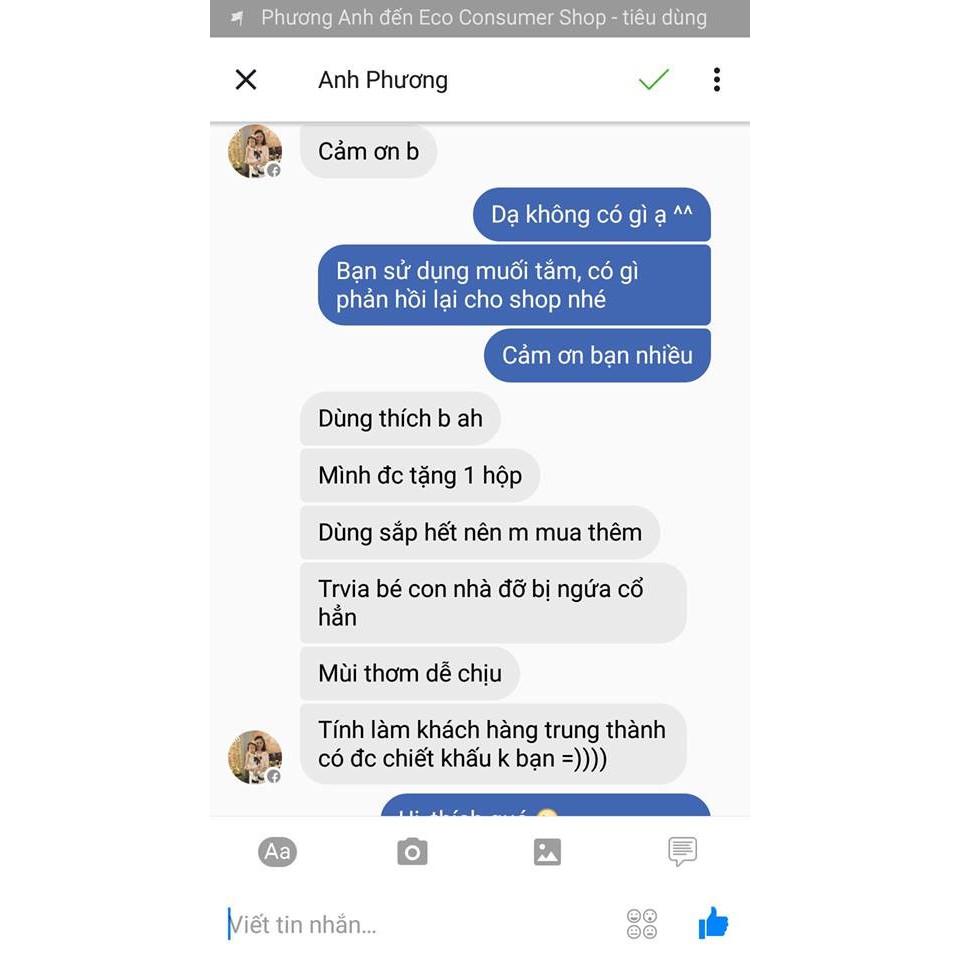Image resolution: width=960 pixels, height=960 pixels.
Task: Open the camera to take a photo
Action: (412, 851)
